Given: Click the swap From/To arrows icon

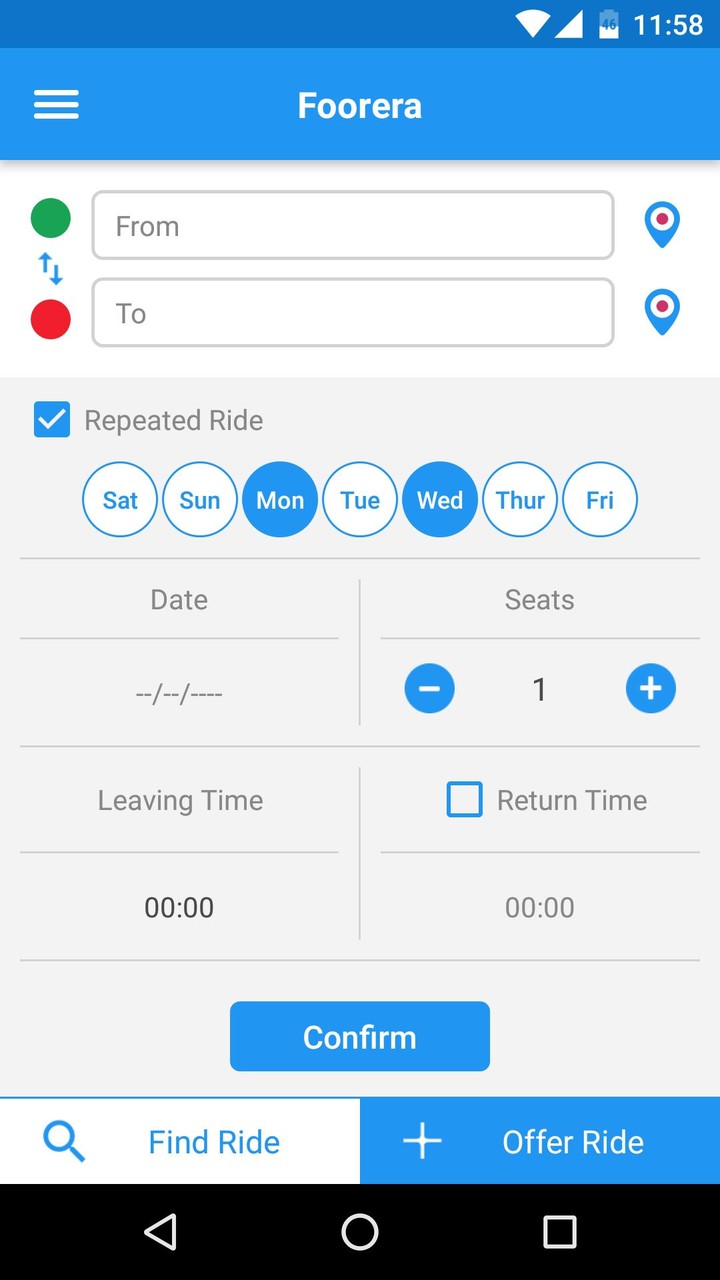Looking at the screenshot, I should [x=50, y=268].
